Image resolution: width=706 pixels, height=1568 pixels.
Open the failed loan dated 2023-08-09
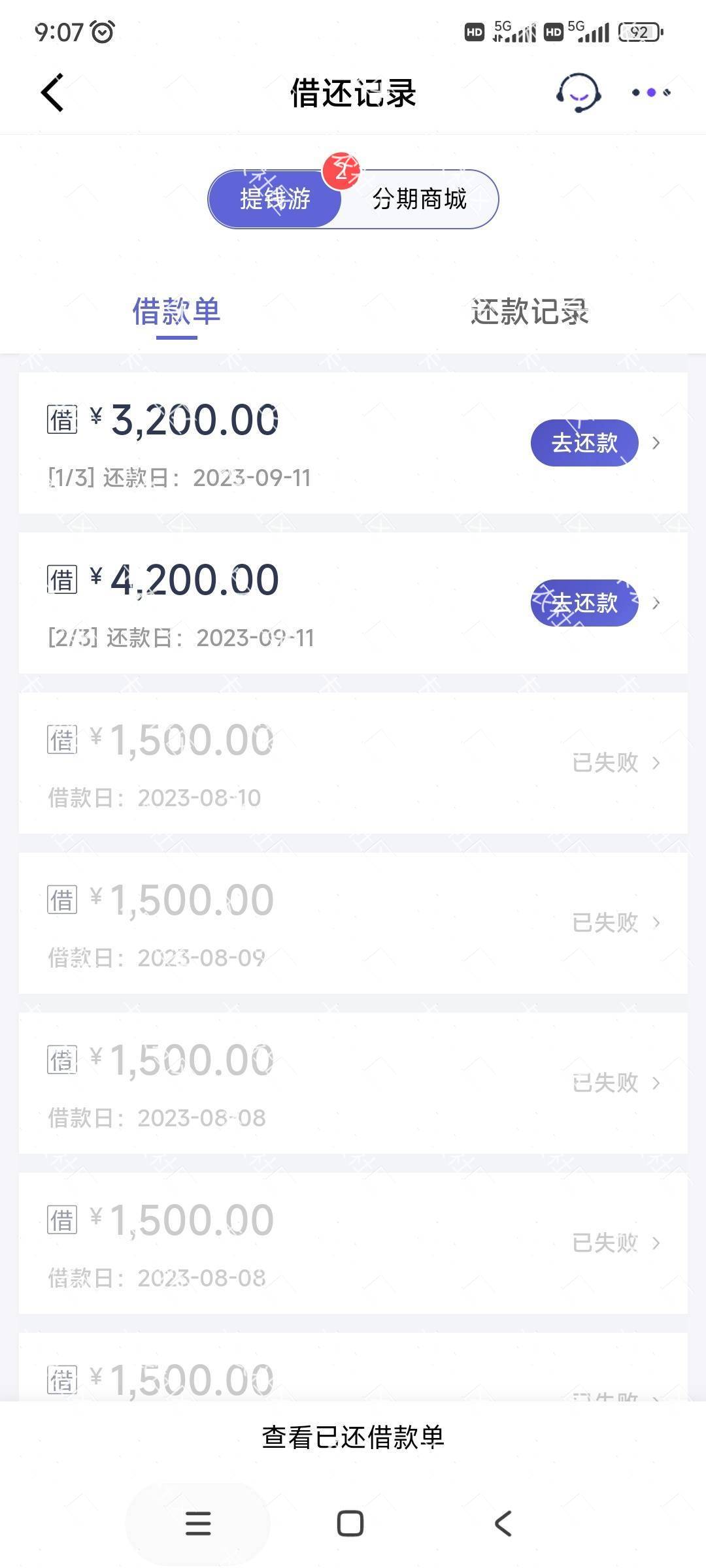pos(353,923)
